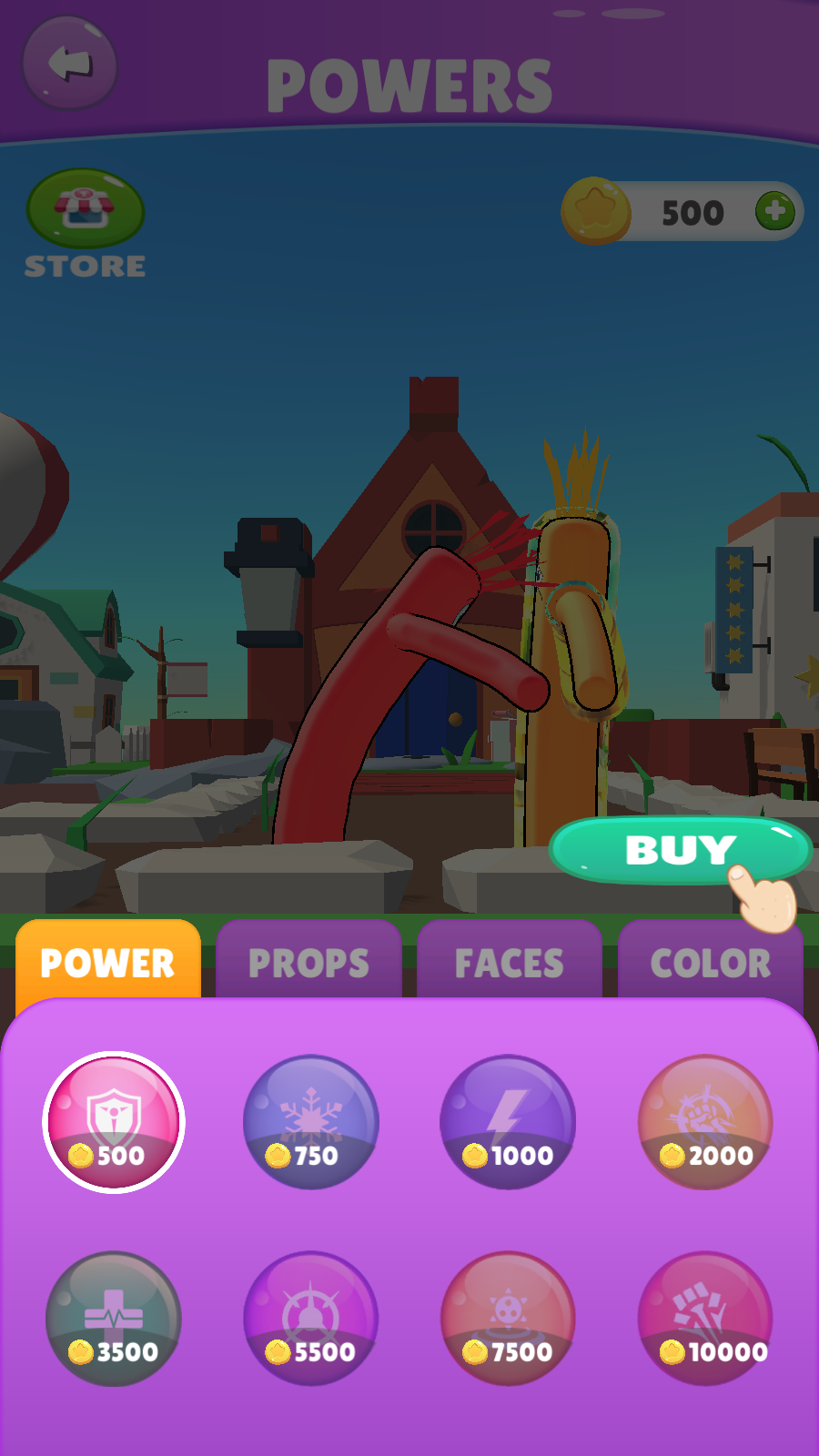Screen dimensions: 819x1456
Task: Switch to the Faces tab
Action: pos(509,961)
